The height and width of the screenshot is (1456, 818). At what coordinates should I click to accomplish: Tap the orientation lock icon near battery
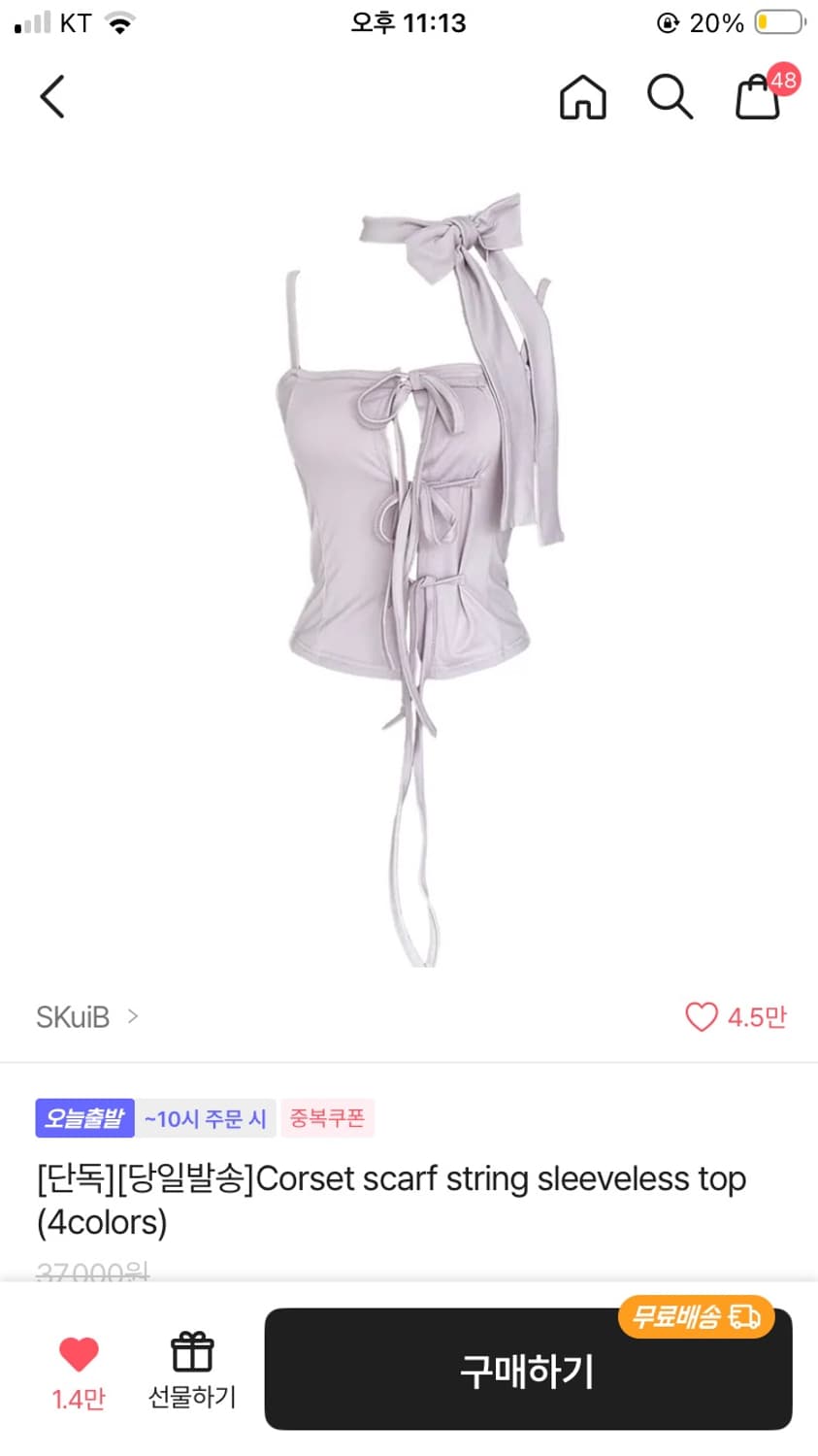(x=669, y=21)
